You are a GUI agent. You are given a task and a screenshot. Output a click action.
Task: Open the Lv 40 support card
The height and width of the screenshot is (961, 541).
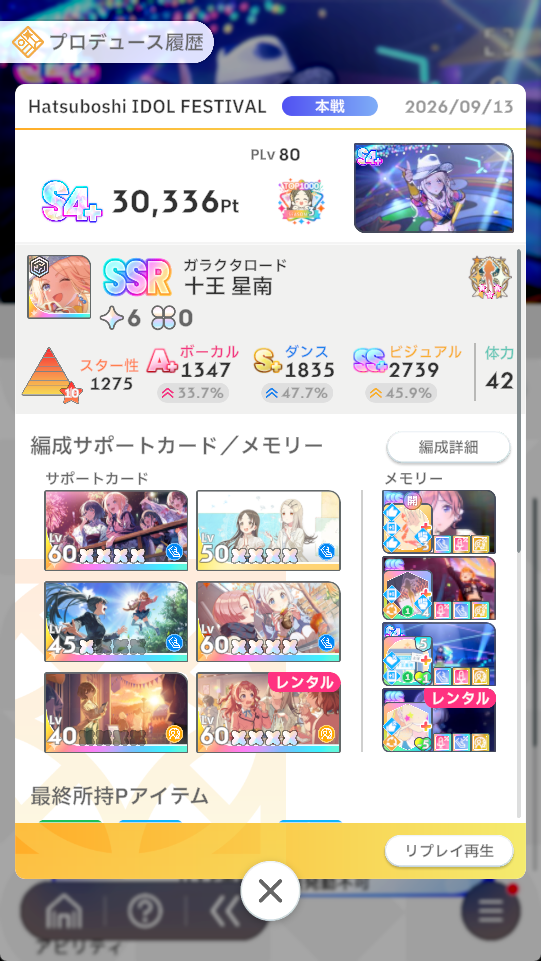[x=116, y=712]
